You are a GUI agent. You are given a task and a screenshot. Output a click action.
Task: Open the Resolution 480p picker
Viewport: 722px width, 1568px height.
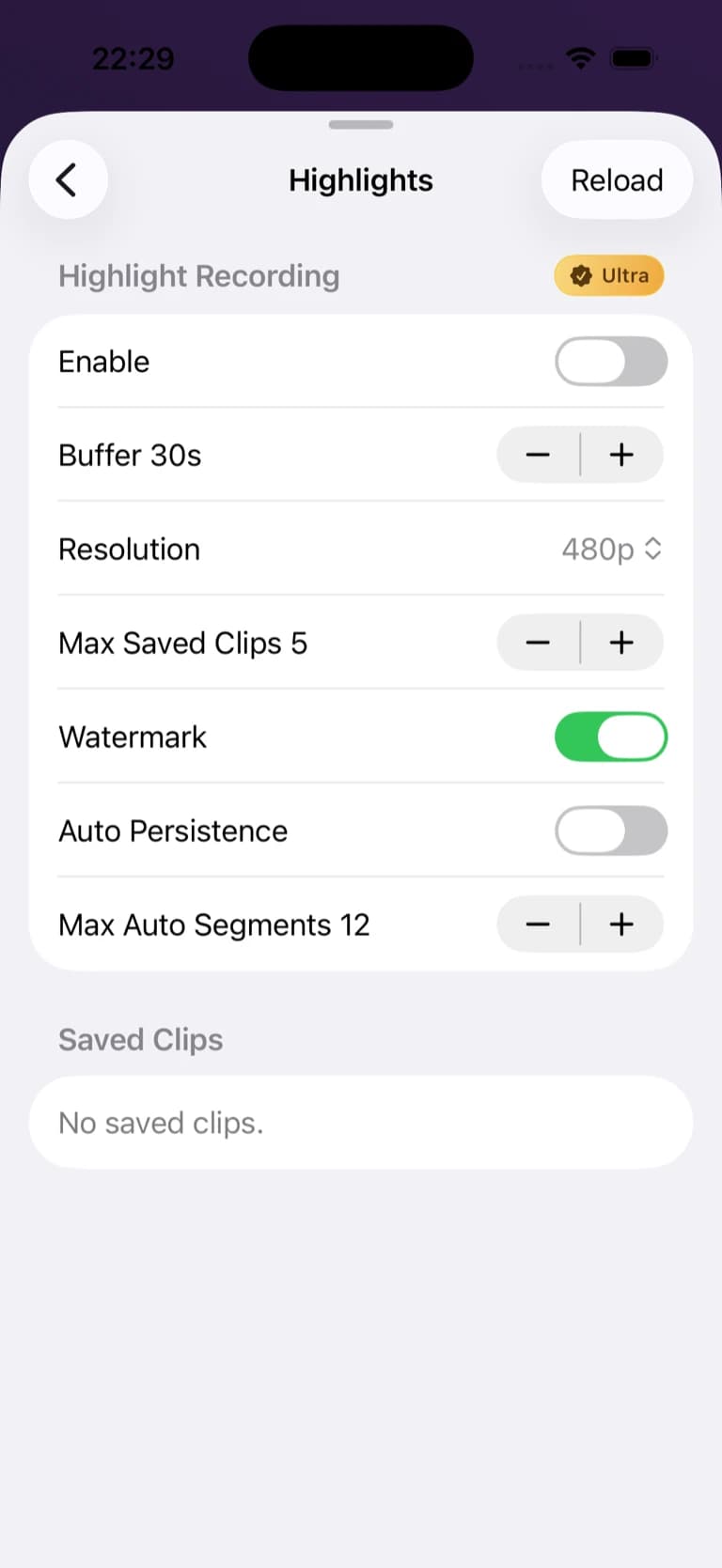click(x=611, y=549)
